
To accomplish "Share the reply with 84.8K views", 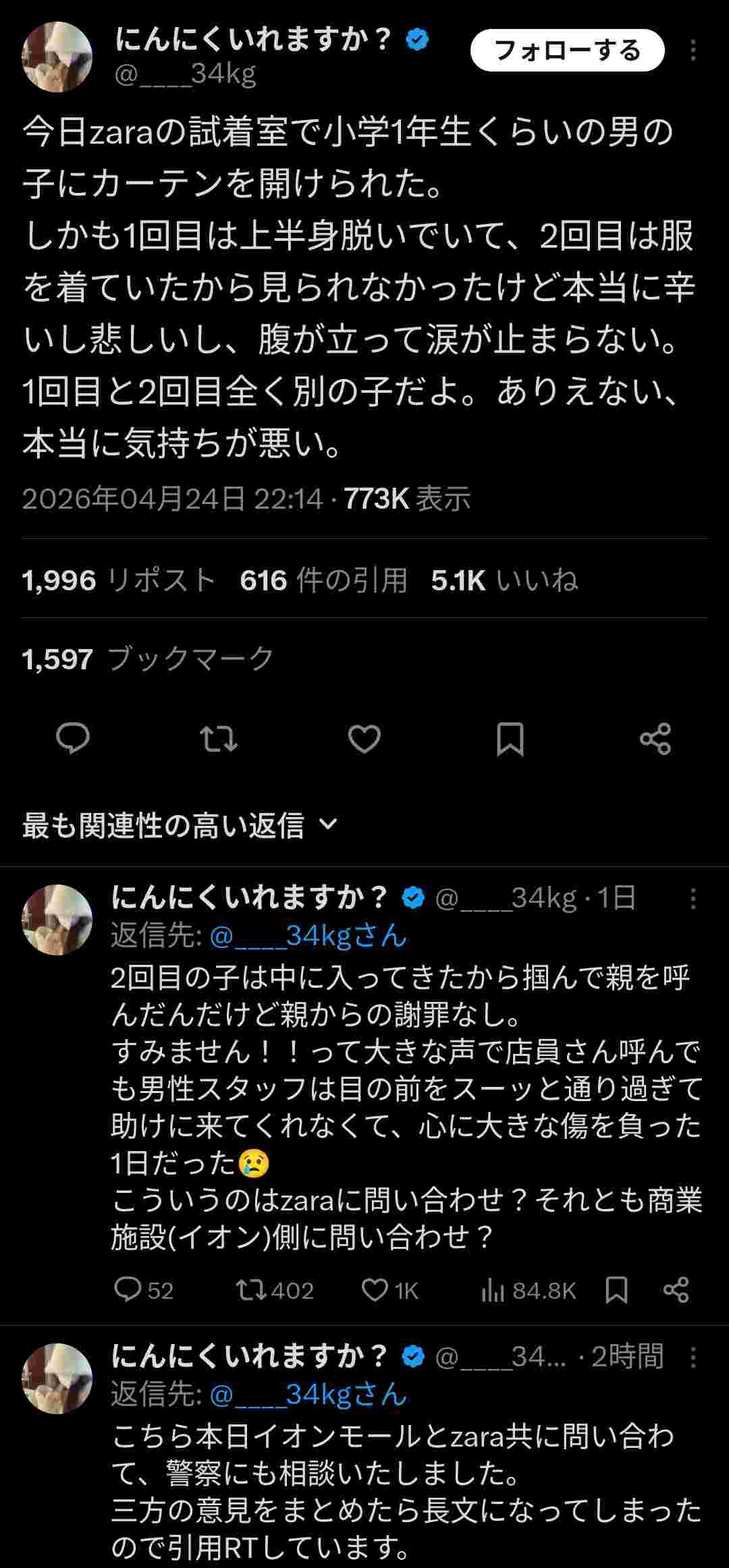I will [676, 1290].
